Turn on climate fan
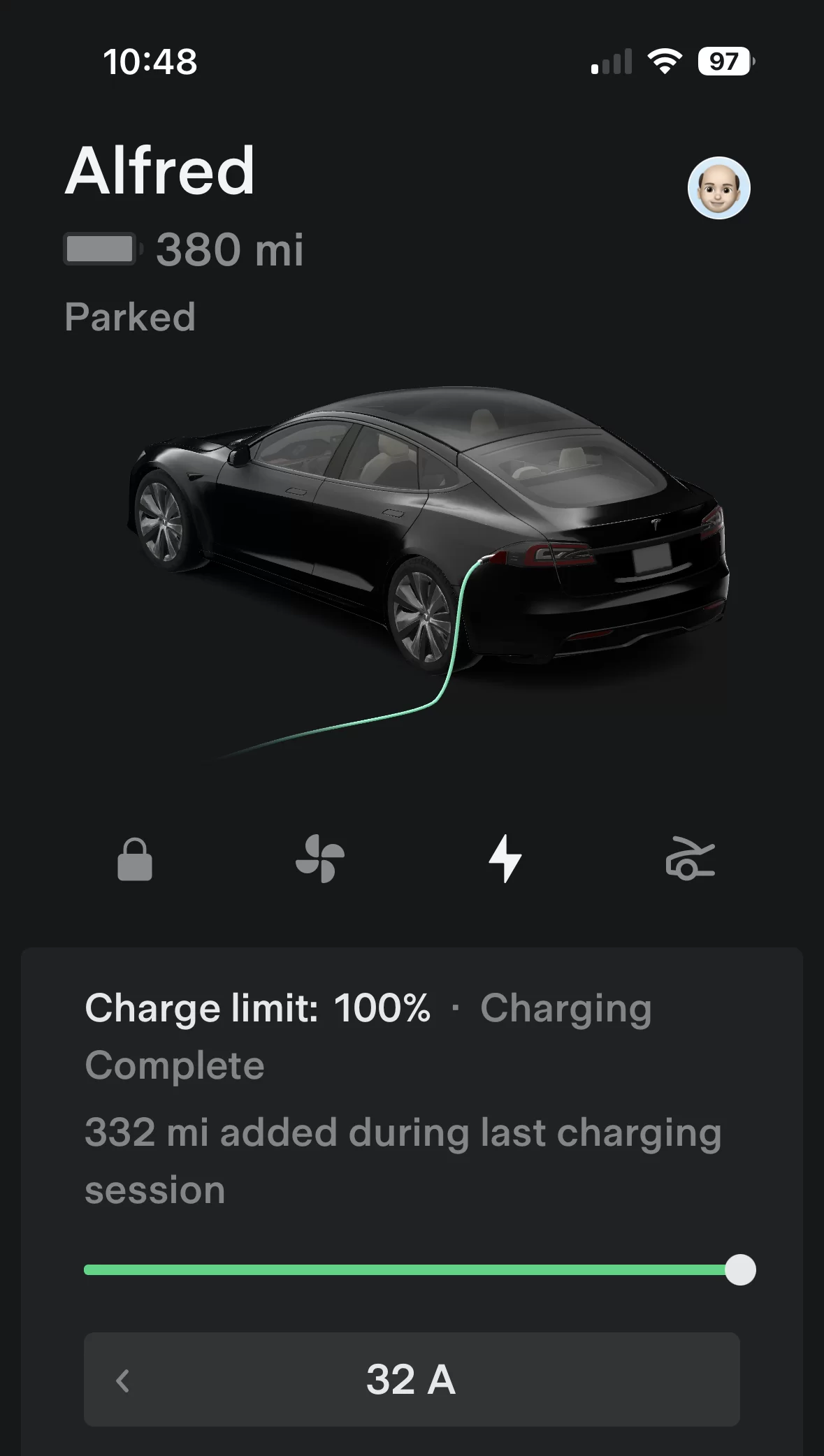 pyautogui.click(x=320, y=859)
